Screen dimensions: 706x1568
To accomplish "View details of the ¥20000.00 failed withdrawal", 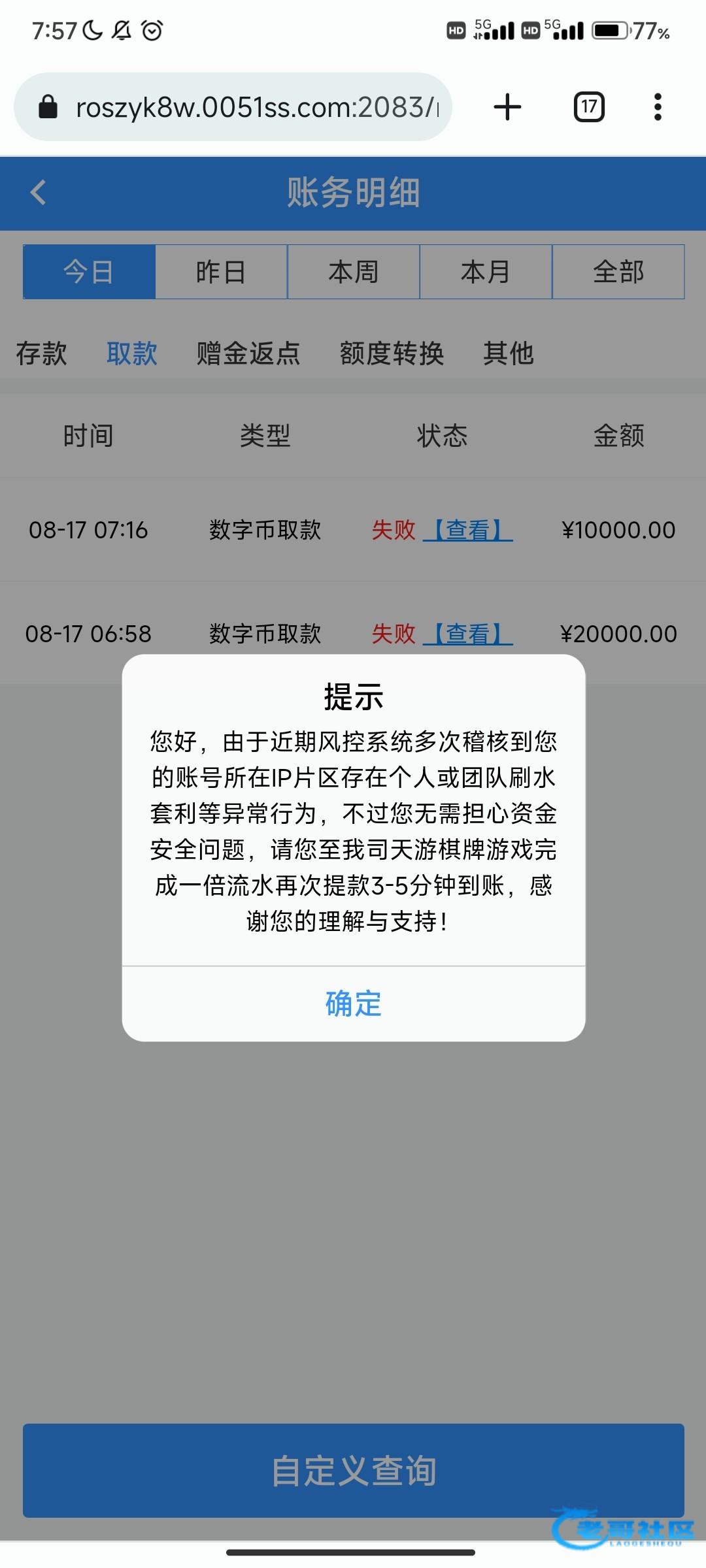I will click(x=468, y=634).
